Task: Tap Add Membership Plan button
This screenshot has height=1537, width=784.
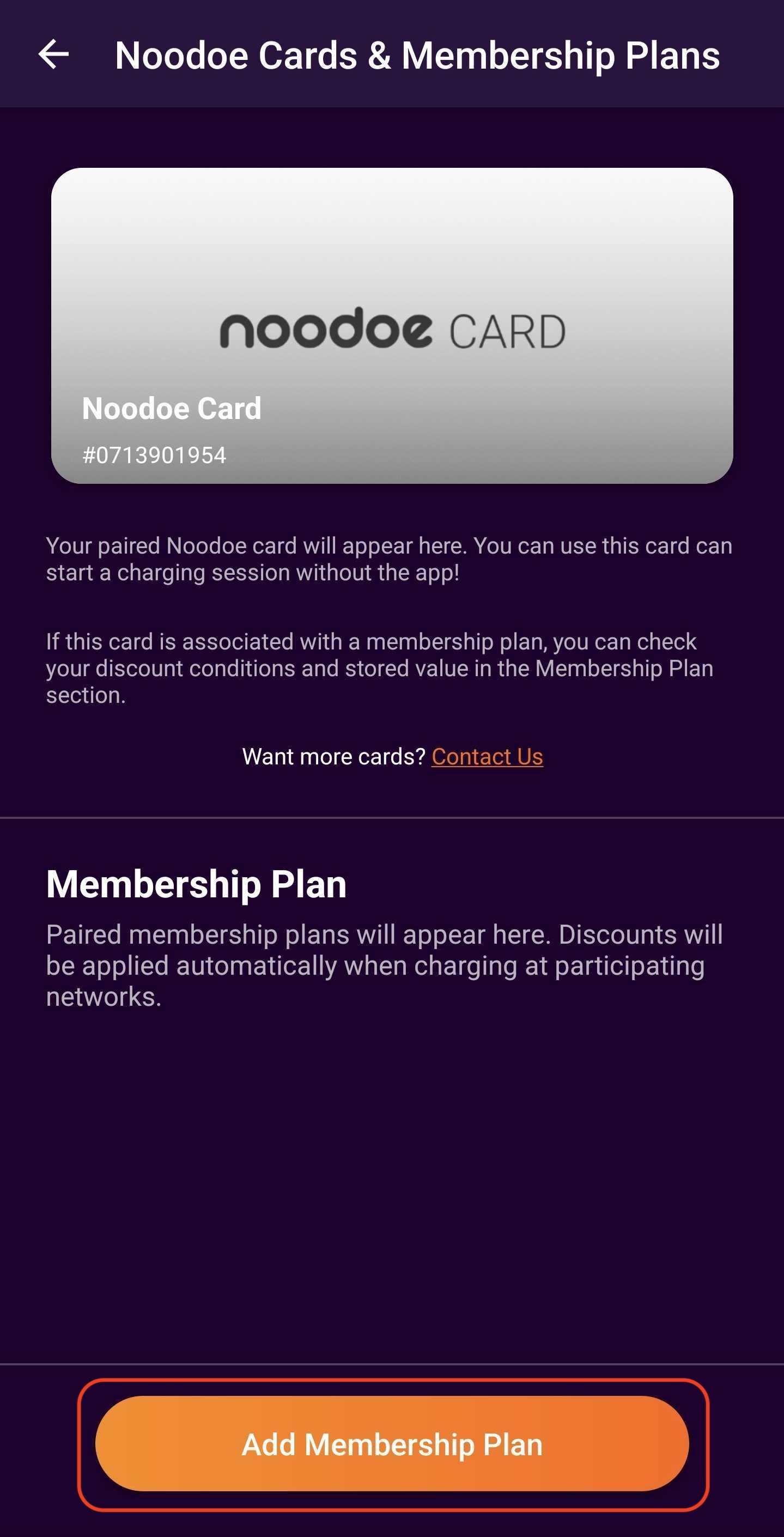Action: click(x=392, y=1444)
